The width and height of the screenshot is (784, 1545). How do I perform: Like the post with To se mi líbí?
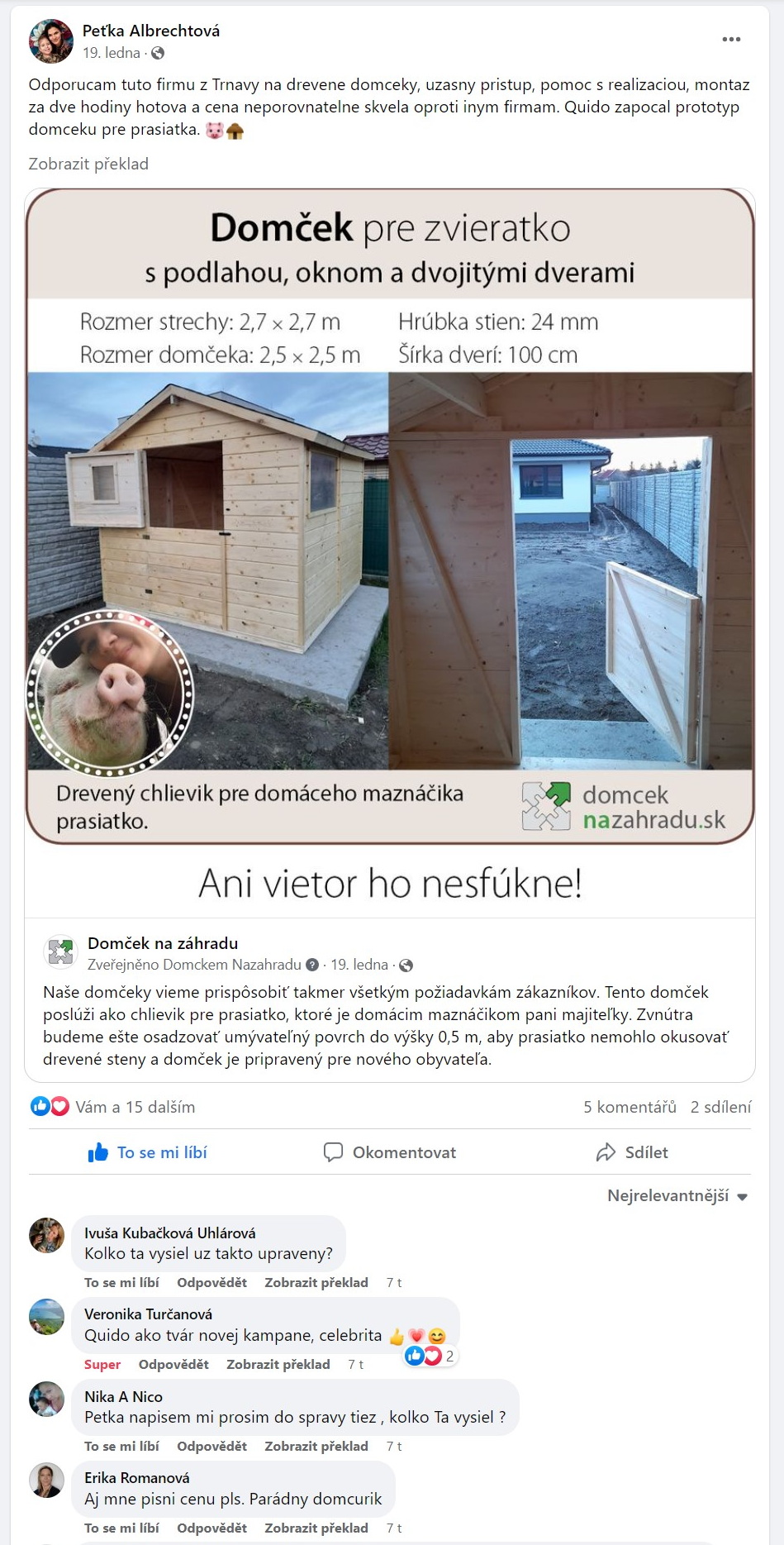pyautogui.click(x=148, y=1152)
